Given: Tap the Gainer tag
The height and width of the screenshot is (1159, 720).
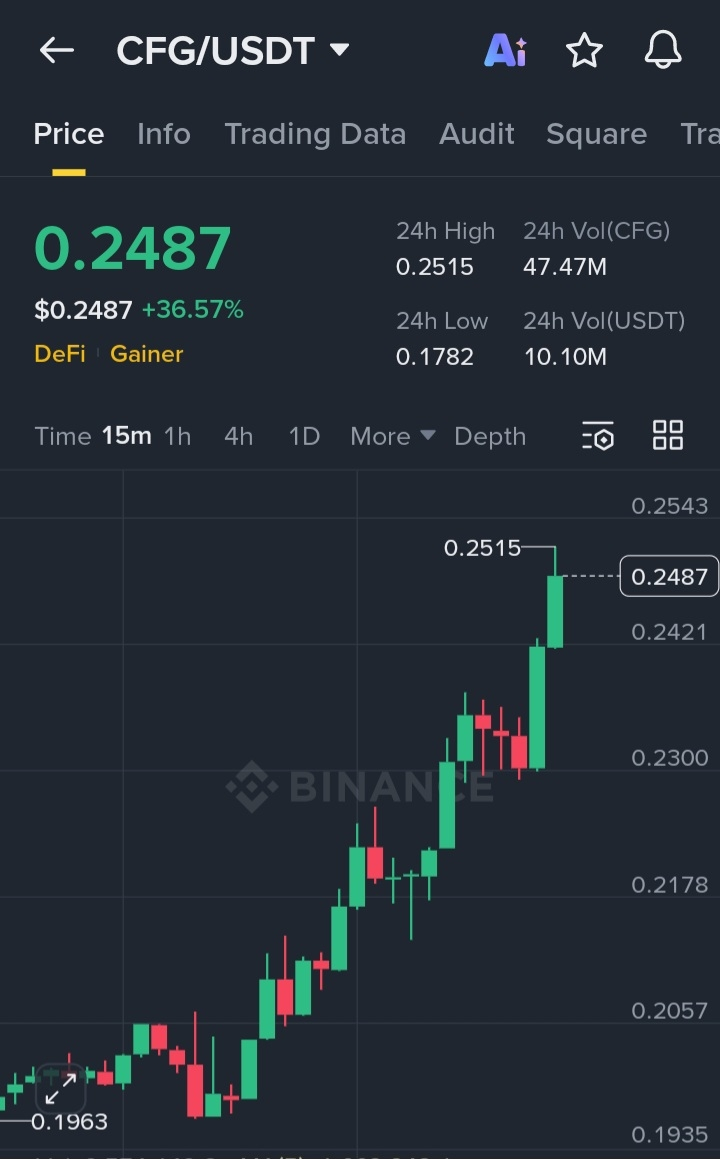Looking at the screenshot, I should [x=146, y=354].
